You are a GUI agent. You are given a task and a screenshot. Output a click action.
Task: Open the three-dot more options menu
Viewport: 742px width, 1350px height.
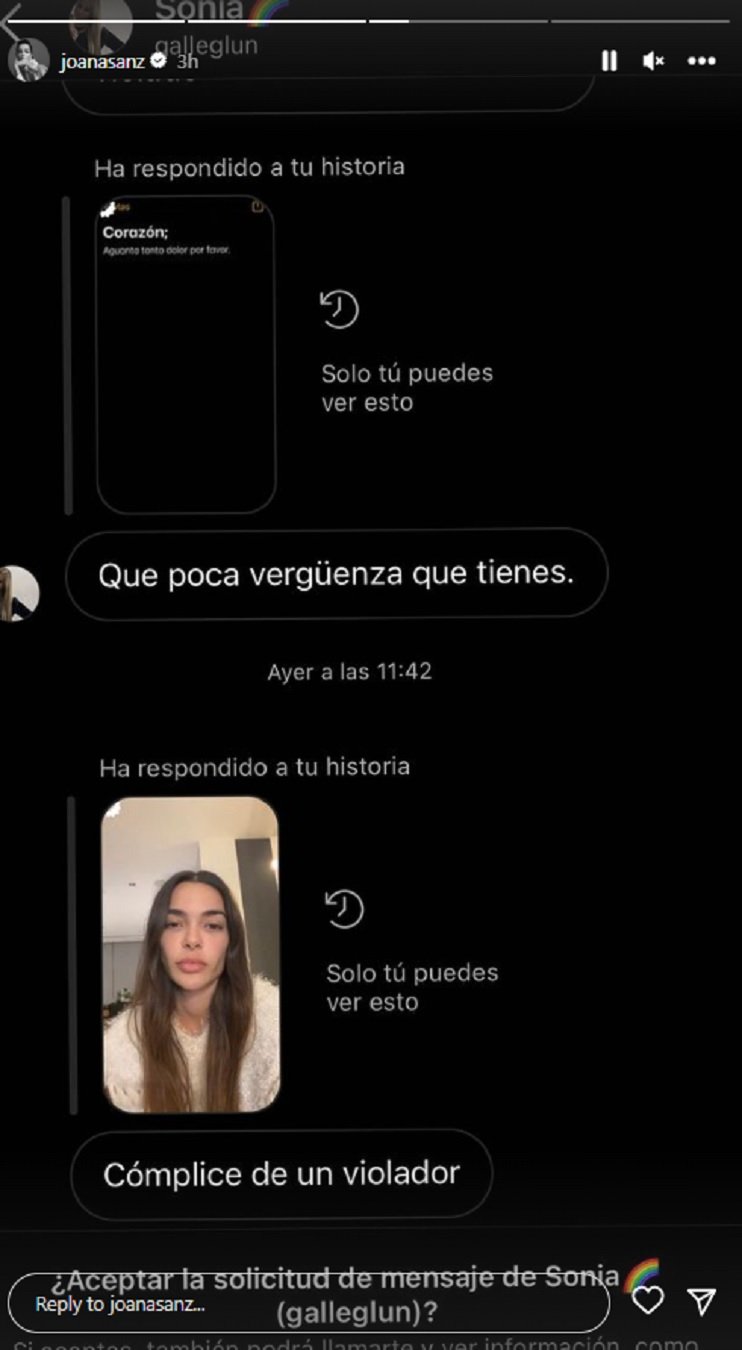[702, 61]
